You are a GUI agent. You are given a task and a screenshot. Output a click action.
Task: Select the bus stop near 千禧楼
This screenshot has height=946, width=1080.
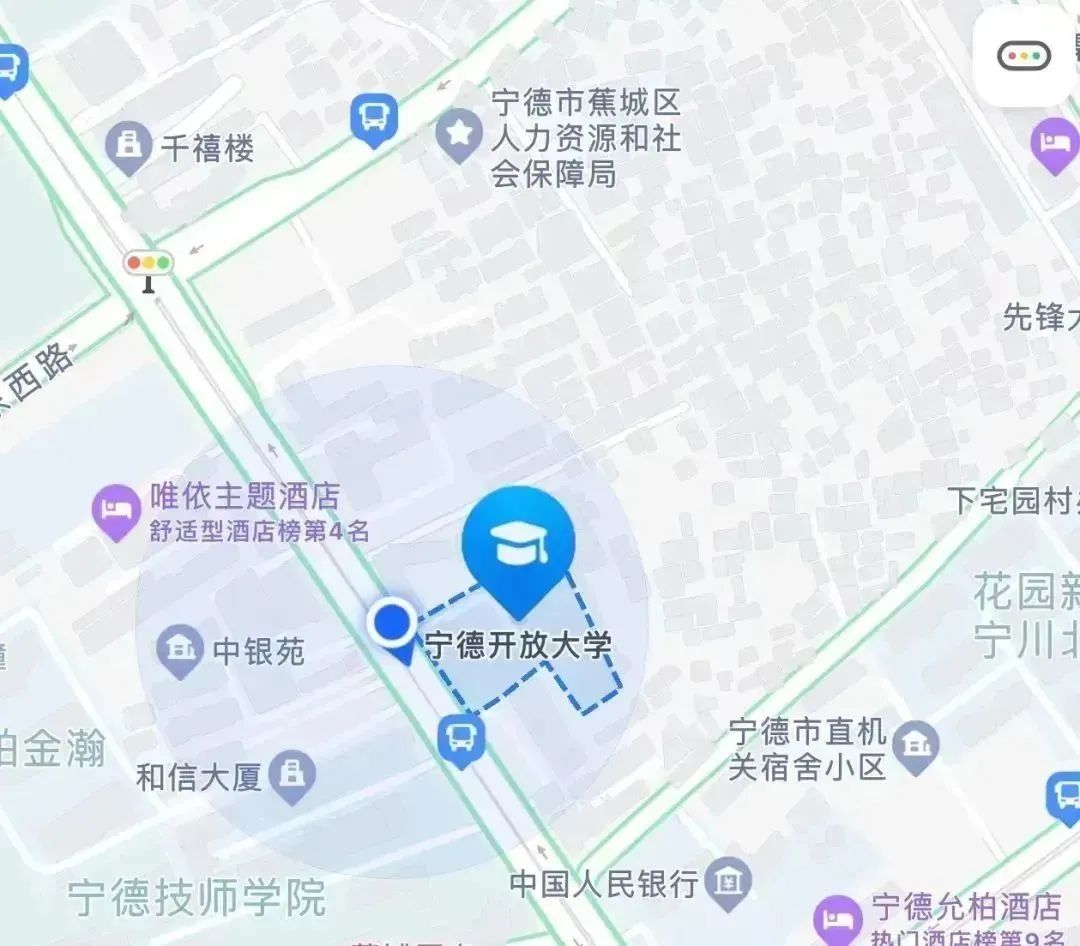[374, 120]
